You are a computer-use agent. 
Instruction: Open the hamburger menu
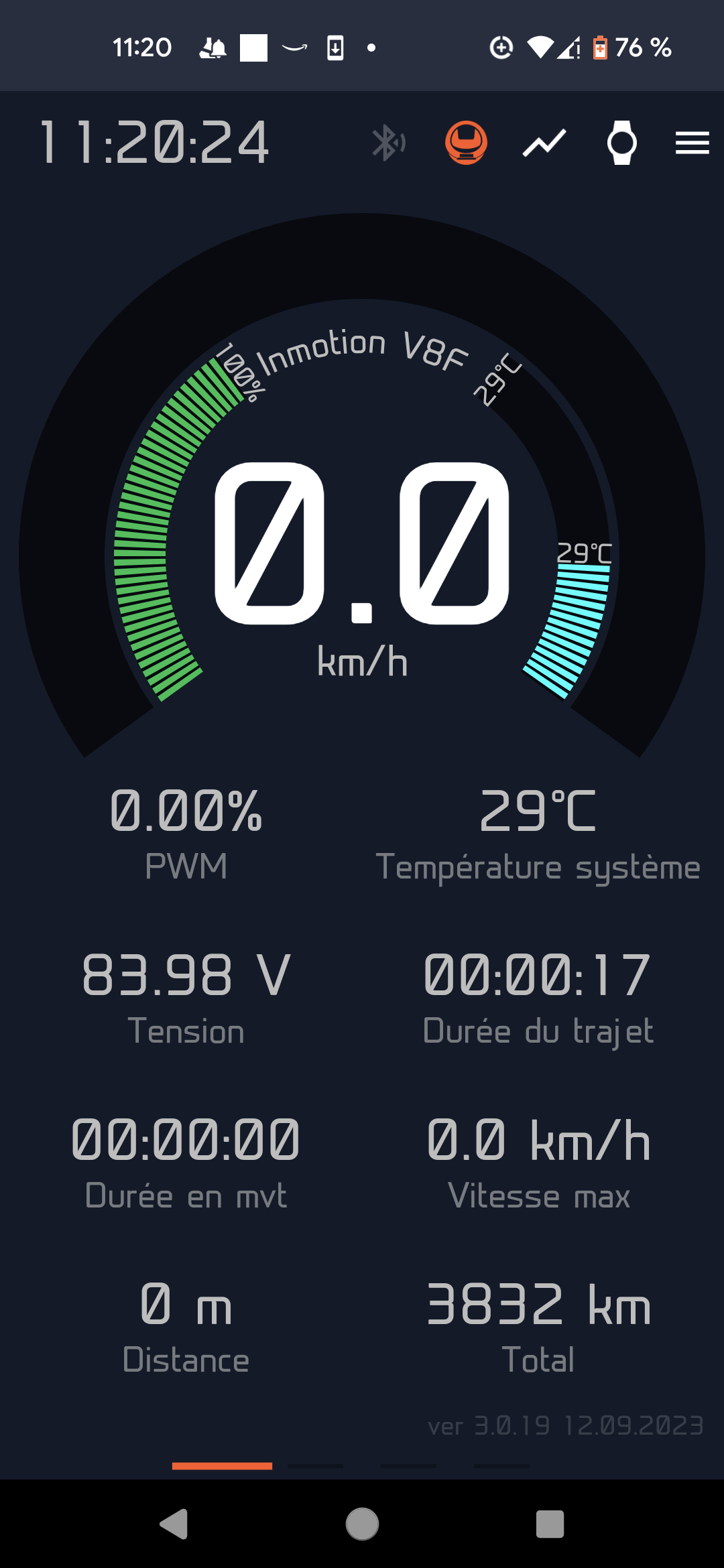(692, 143)
